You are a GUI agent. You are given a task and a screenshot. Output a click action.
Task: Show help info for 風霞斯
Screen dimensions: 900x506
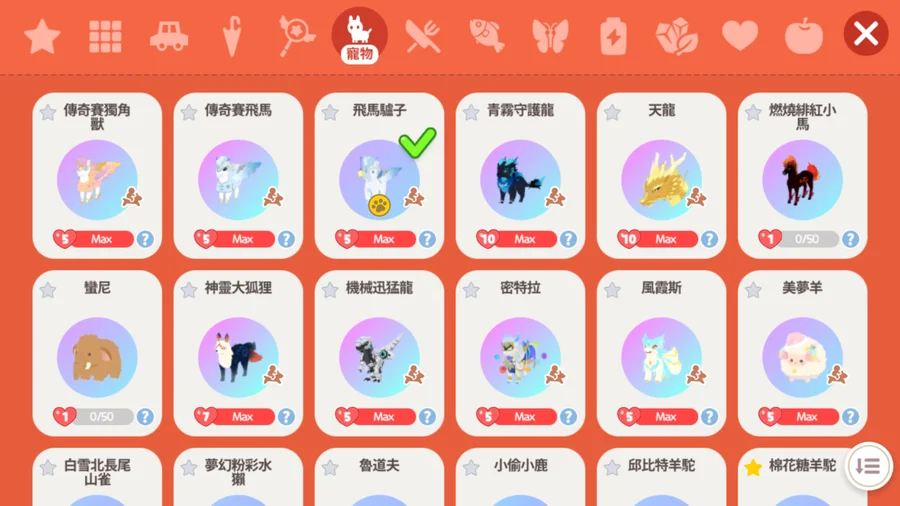(x=709, y=416)
